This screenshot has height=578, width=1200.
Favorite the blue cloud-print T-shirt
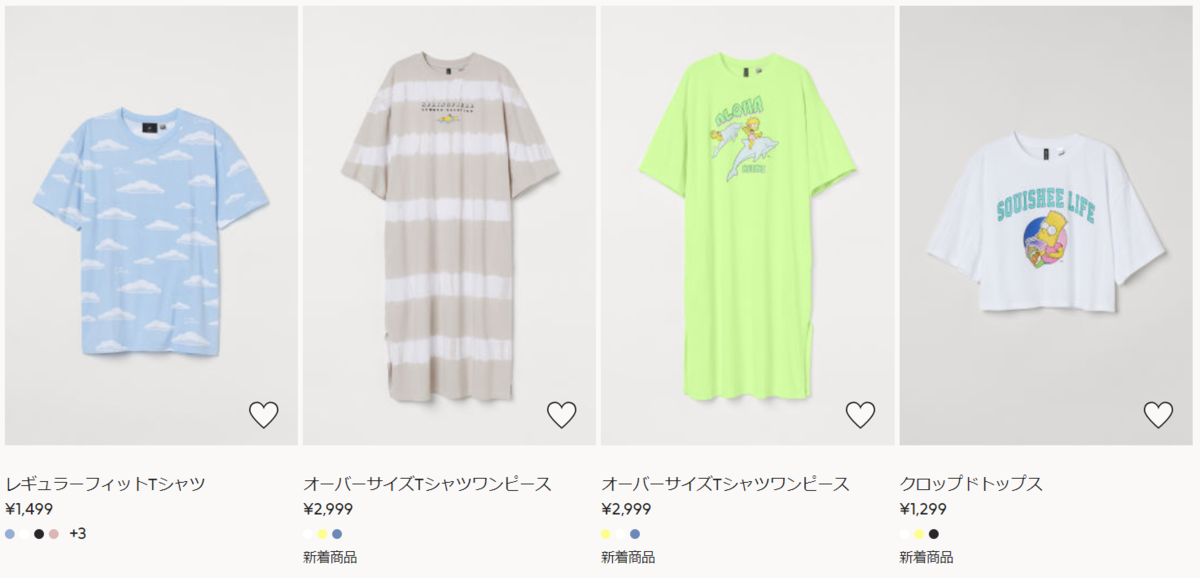[263, 414]
